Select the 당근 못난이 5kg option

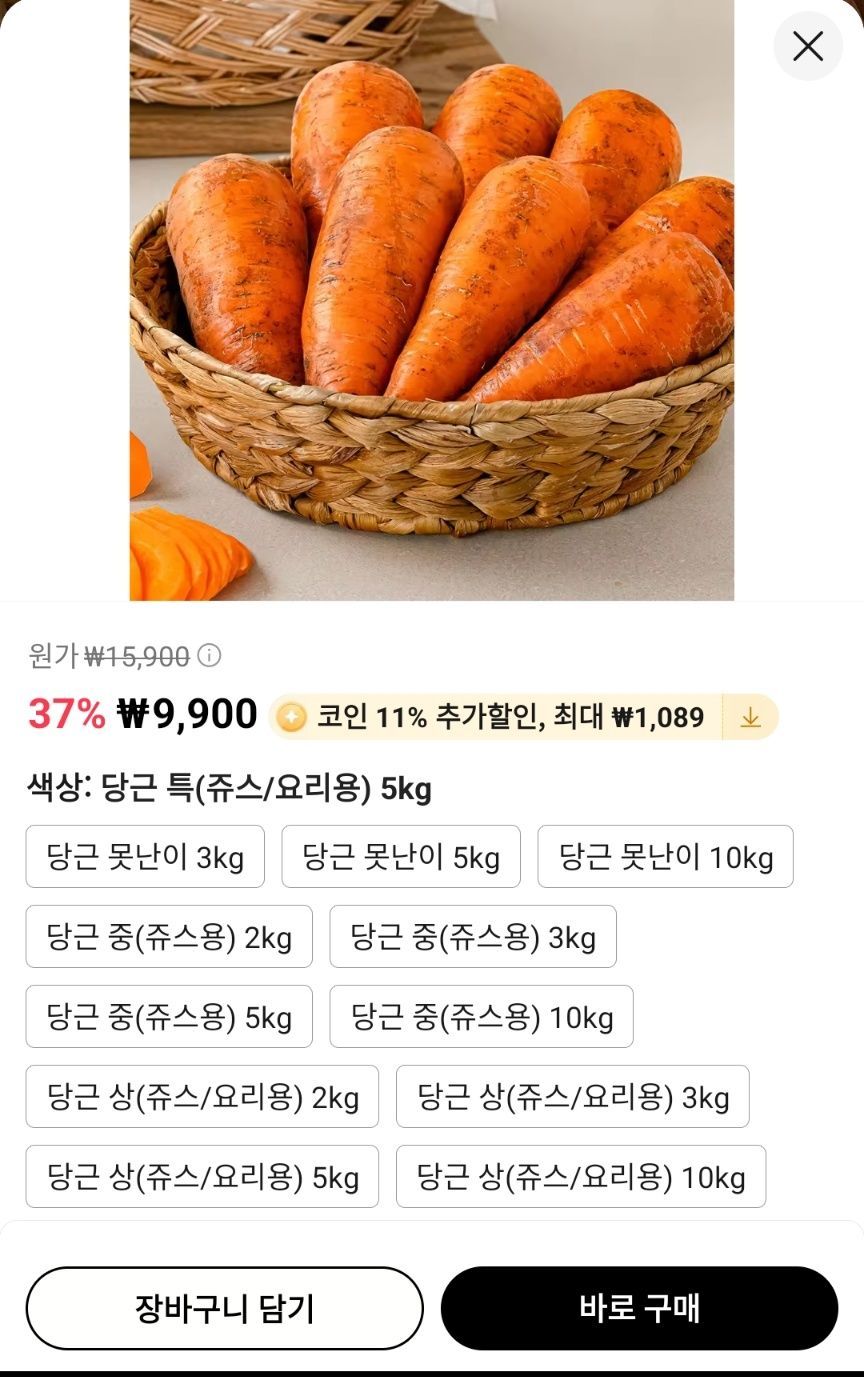click(400, 856)
